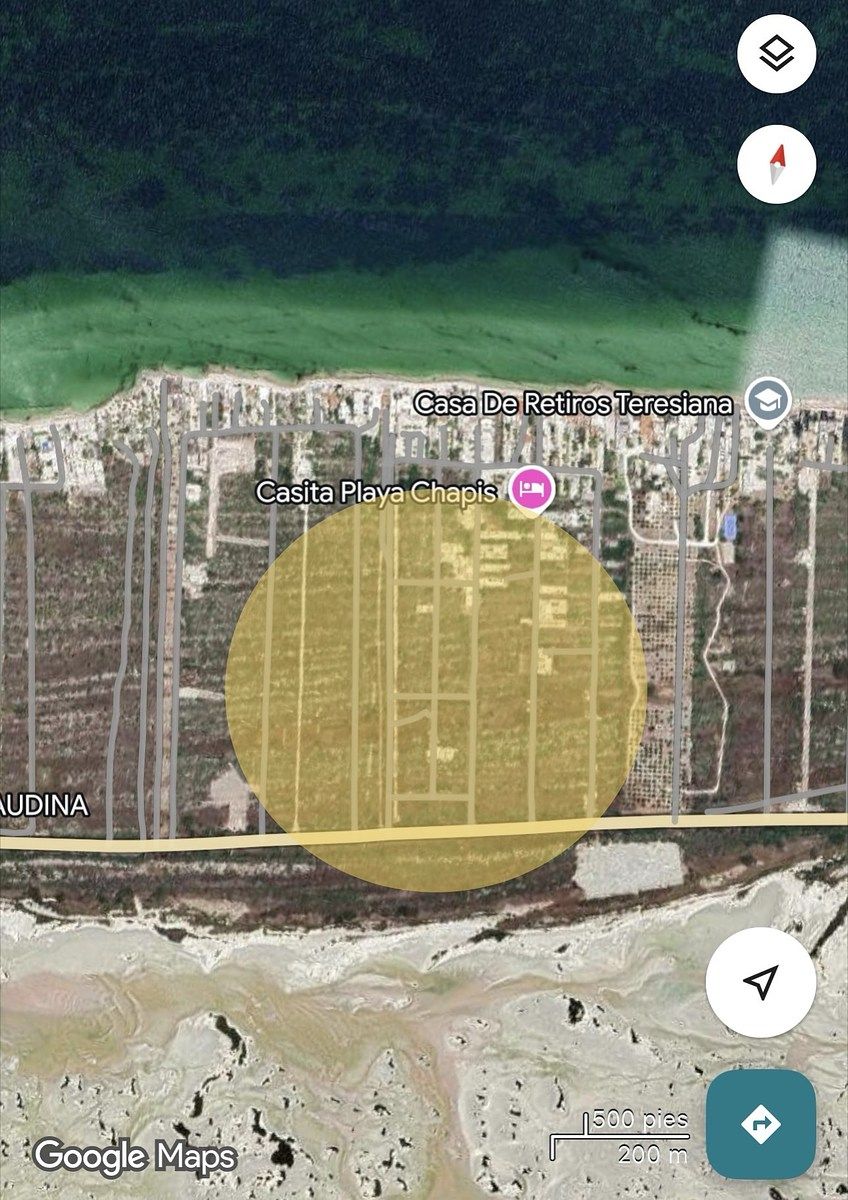
Task: Open directions with the blue arrow button
Action: tap(760, 1124)
